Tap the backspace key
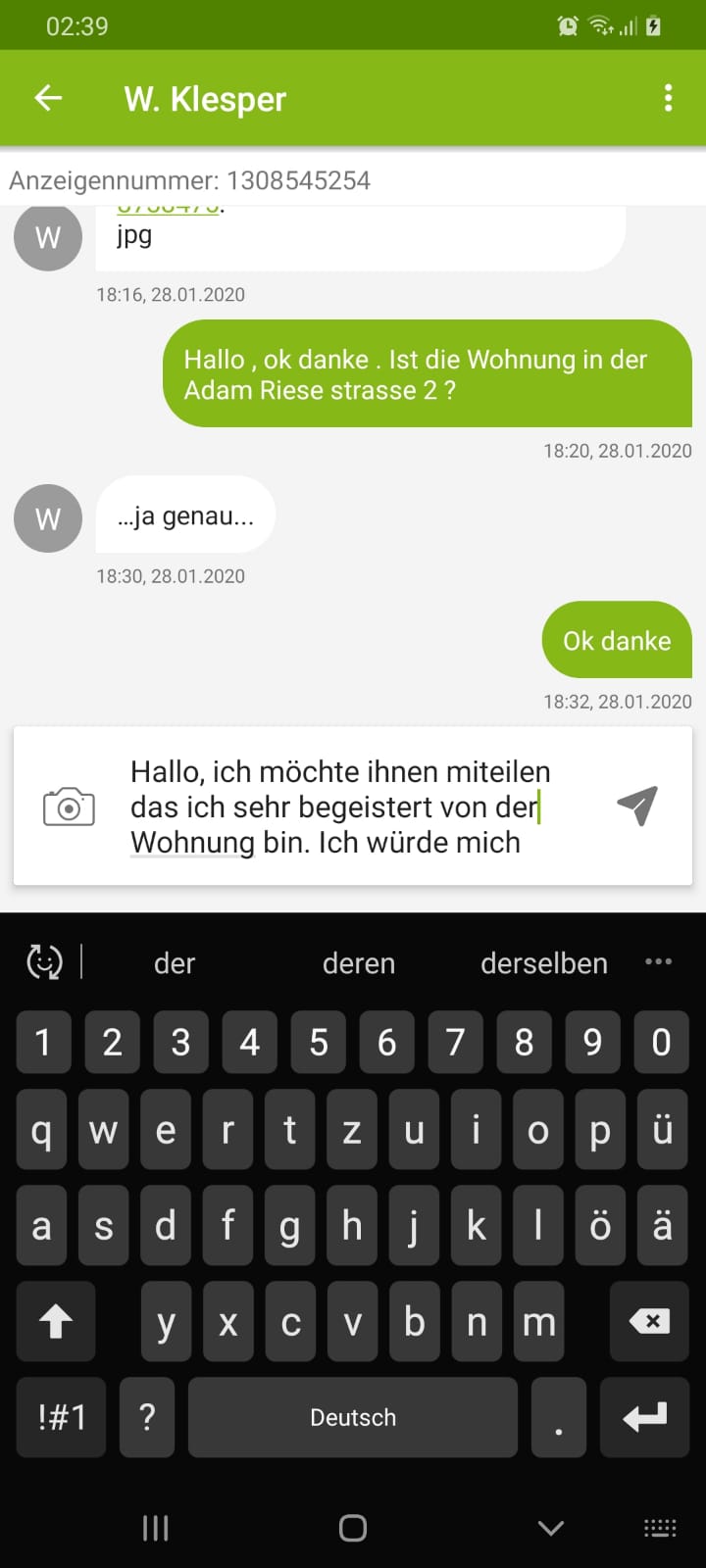 click(648, 1321)
